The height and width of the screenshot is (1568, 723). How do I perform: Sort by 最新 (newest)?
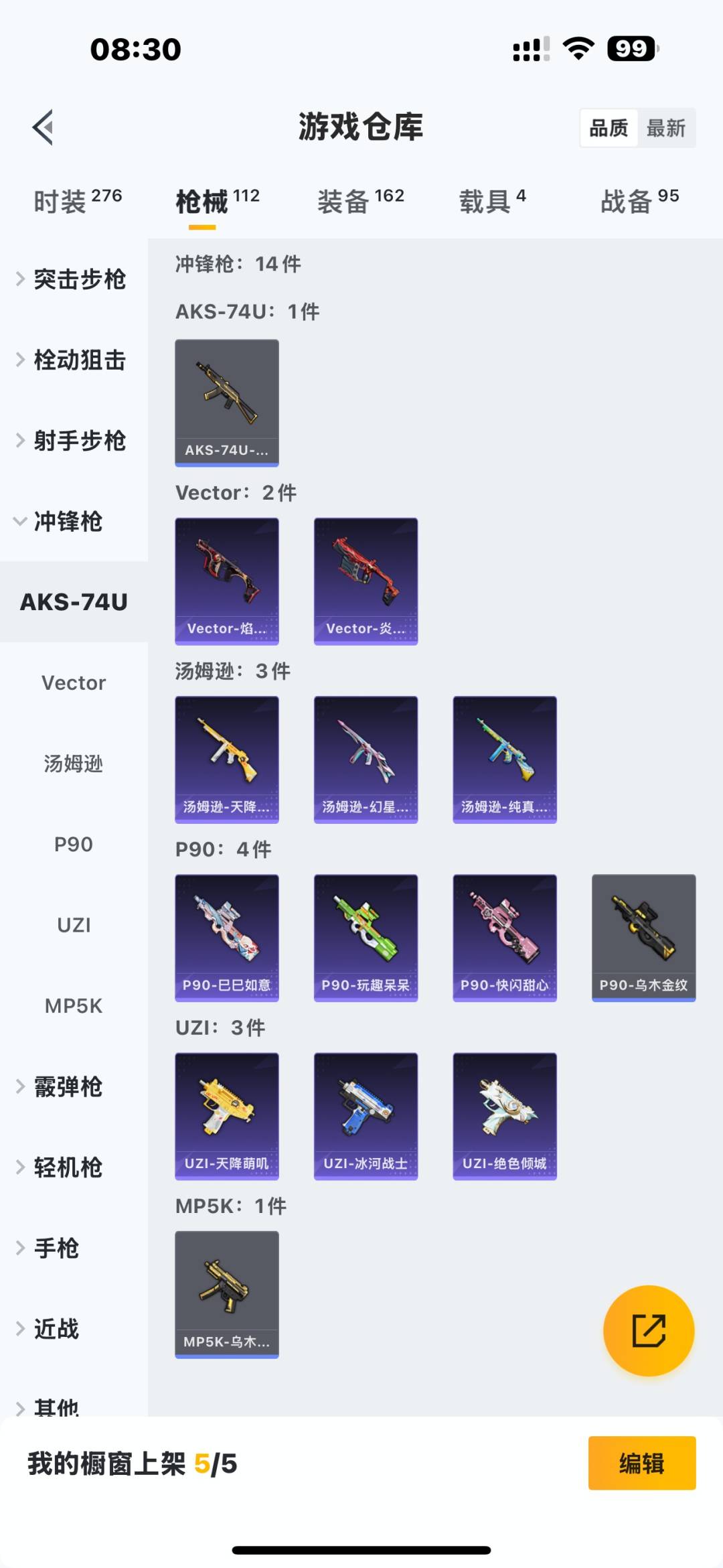coord(666,128)
